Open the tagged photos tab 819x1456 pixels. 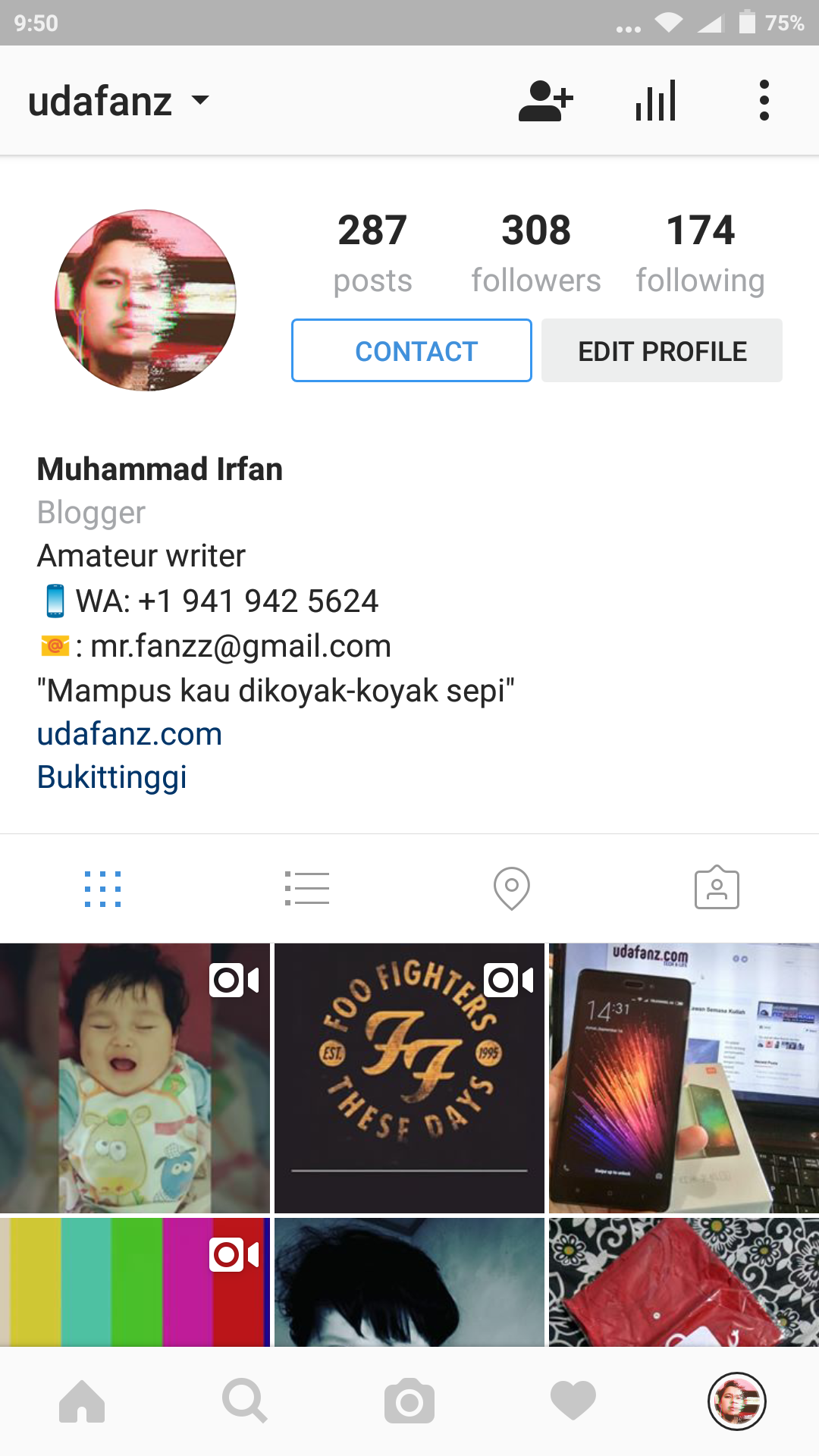click(717, 889)
